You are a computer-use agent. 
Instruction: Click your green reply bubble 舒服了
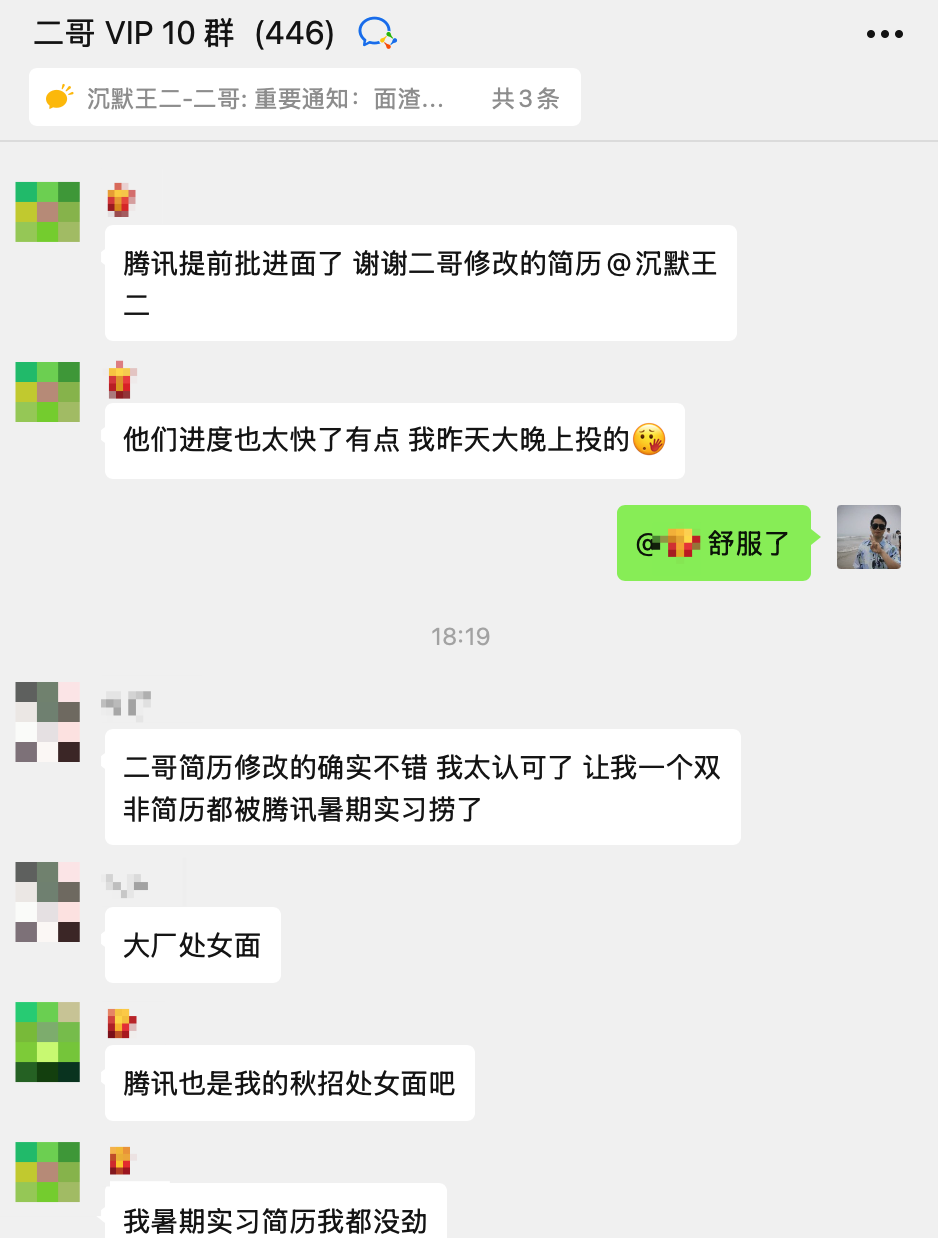(713, 543)
